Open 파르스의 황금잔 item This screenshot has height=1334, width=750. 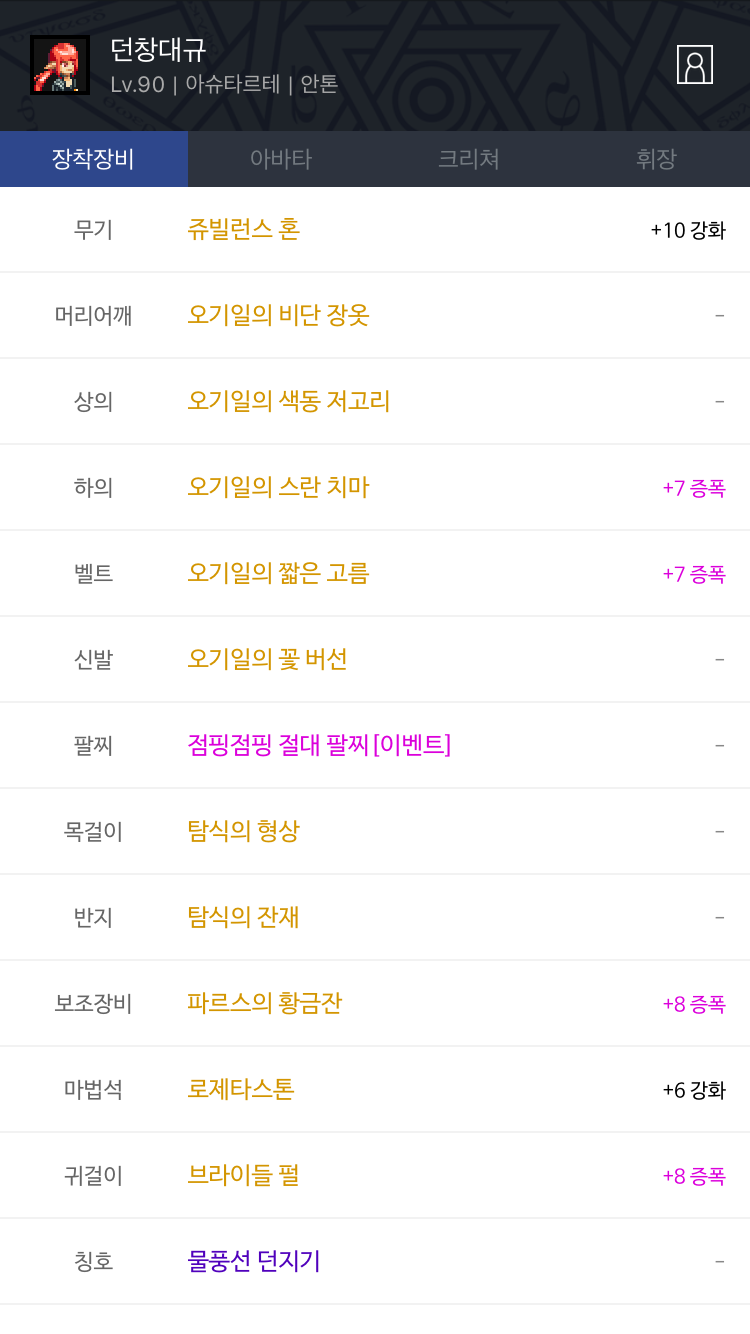click(265, 1004)
